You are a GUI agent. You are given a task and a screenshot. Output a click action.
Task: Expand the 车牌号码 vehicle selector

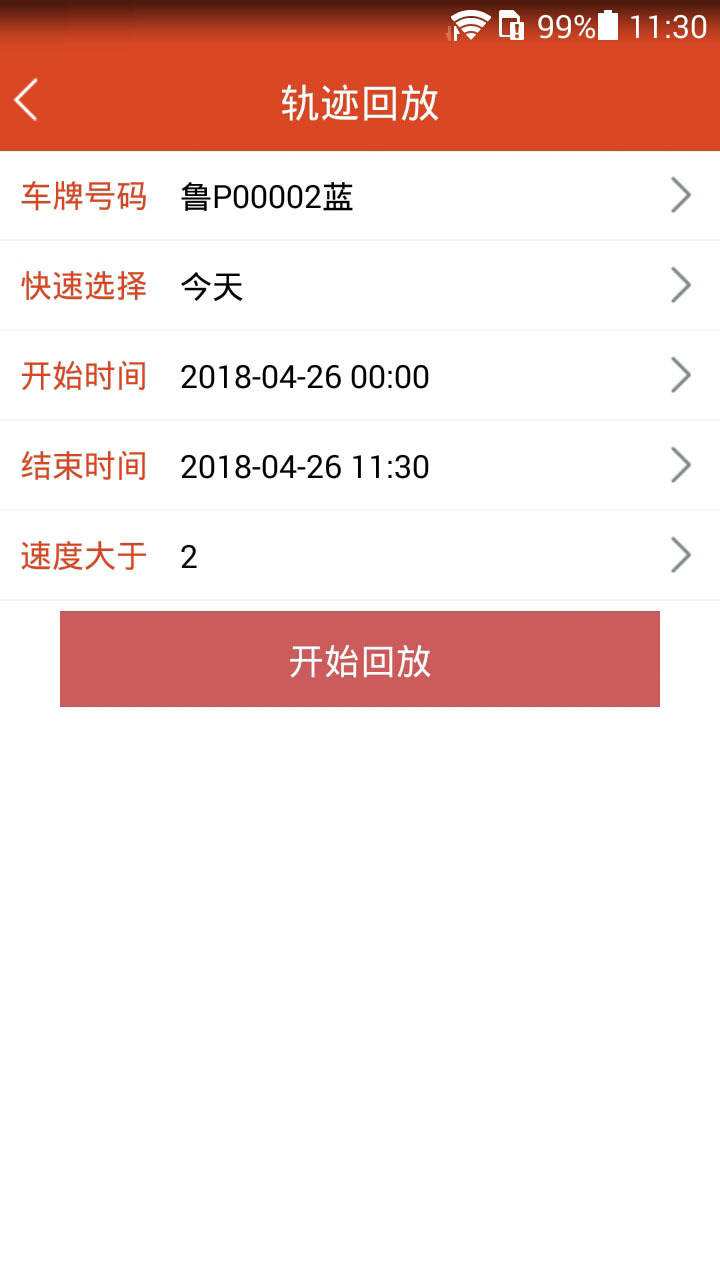(x=681, y=195)
